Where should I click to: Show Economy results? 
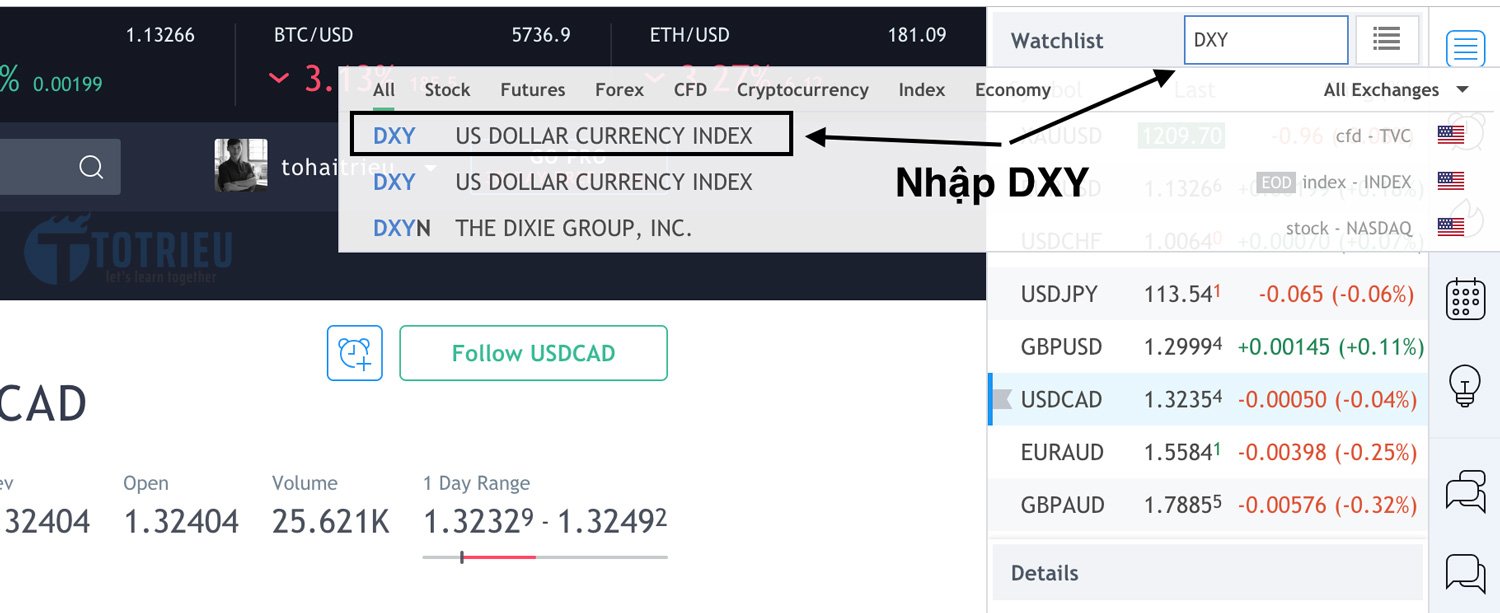click(1012, 90)
